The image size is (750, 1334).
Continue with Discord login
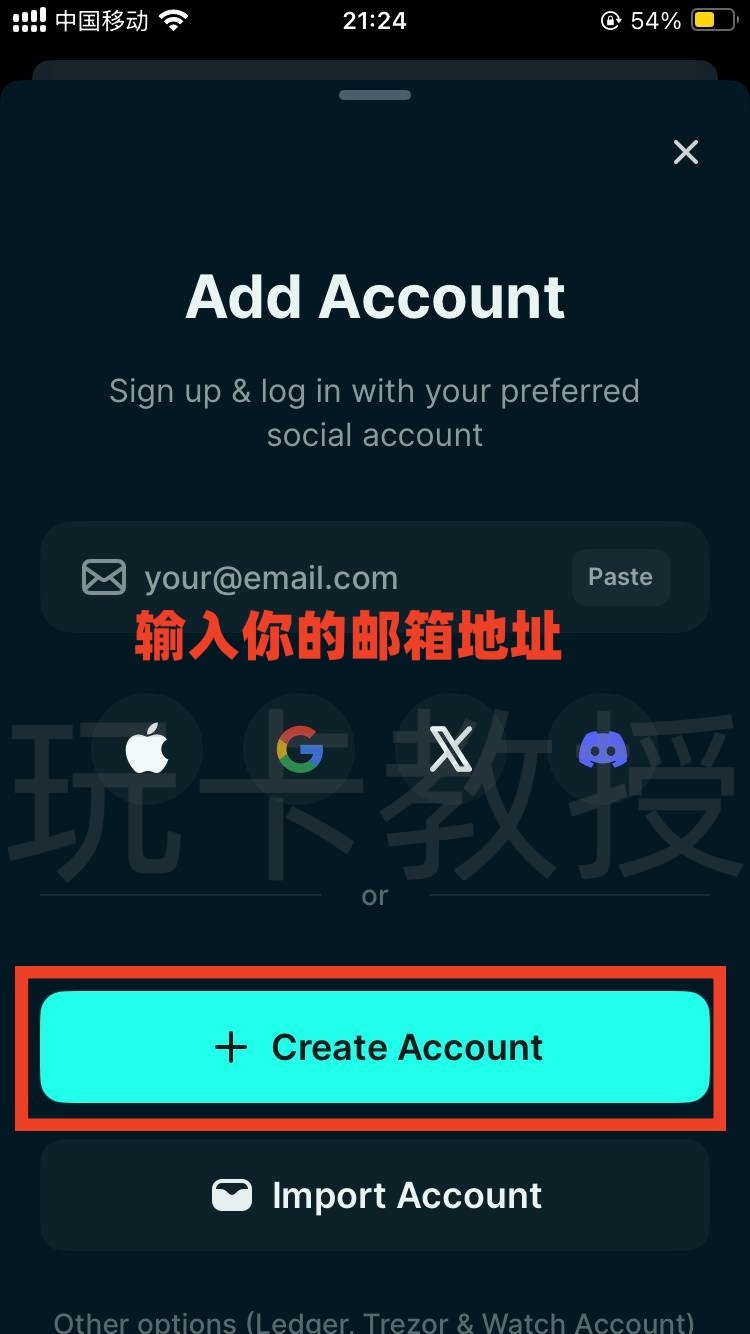tap(603, 749)
